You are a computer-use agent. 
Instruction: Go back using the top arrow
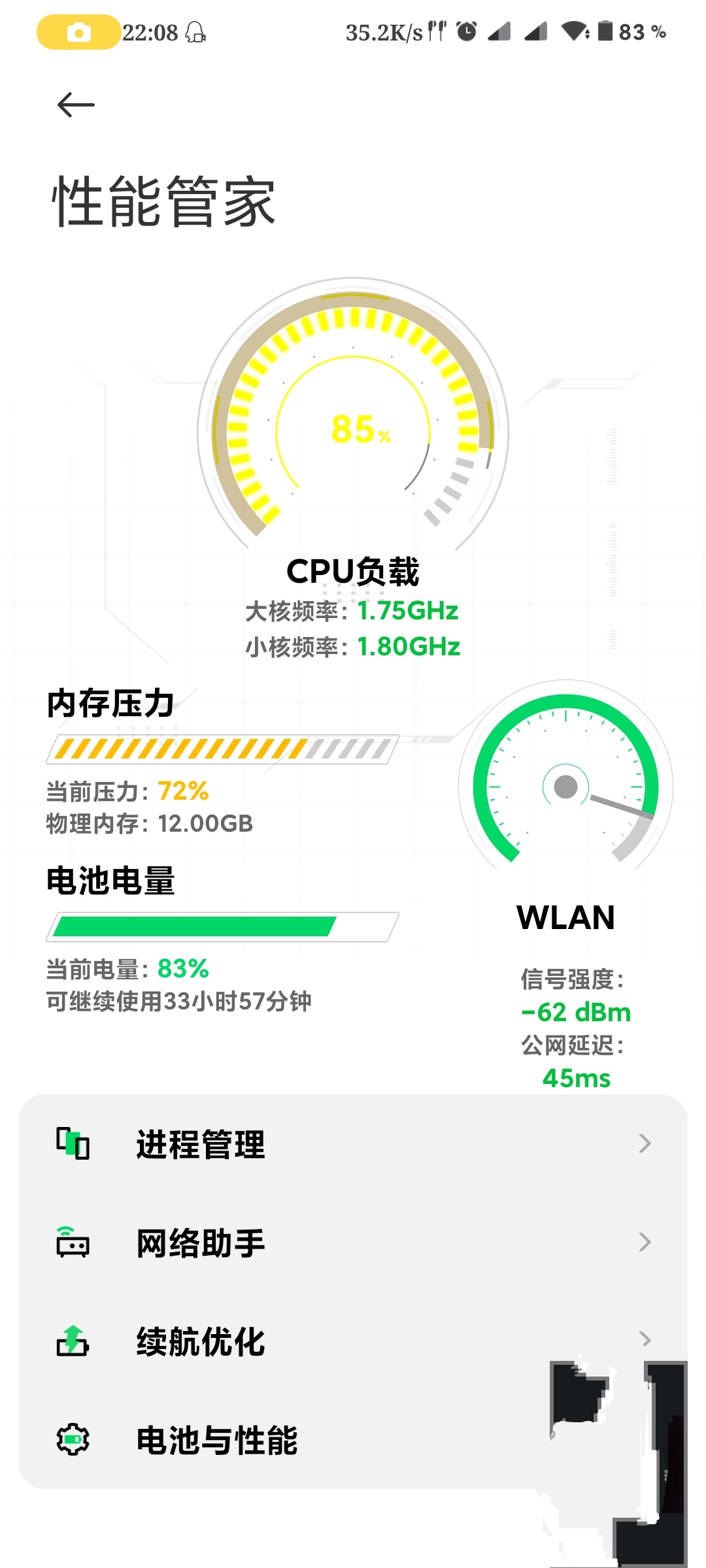click(x=76, y=105)
